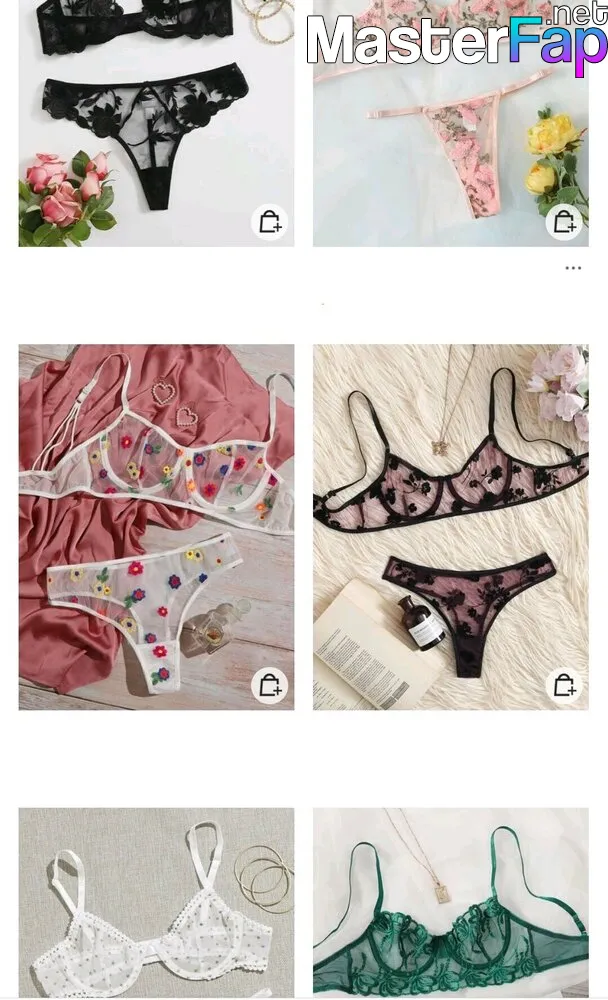The width and height of the screenshot is (608, 1000).
Task: View the black floral set on cream fur
Action: (450, 527)
